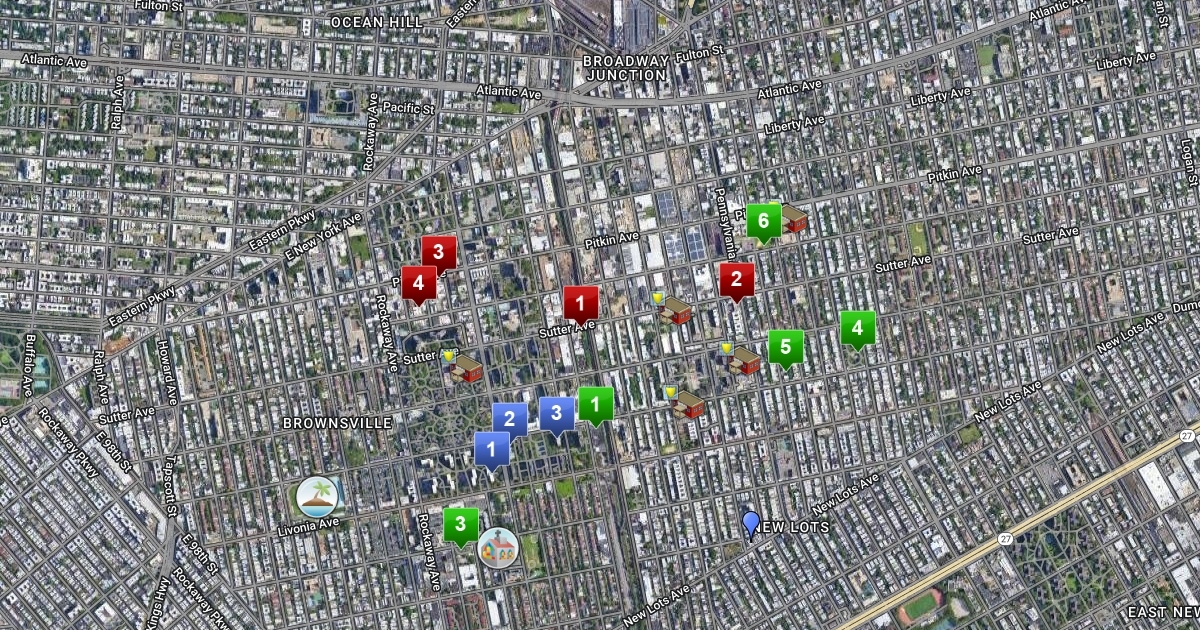Select the blue pin at New Lots

pos(751,523)
